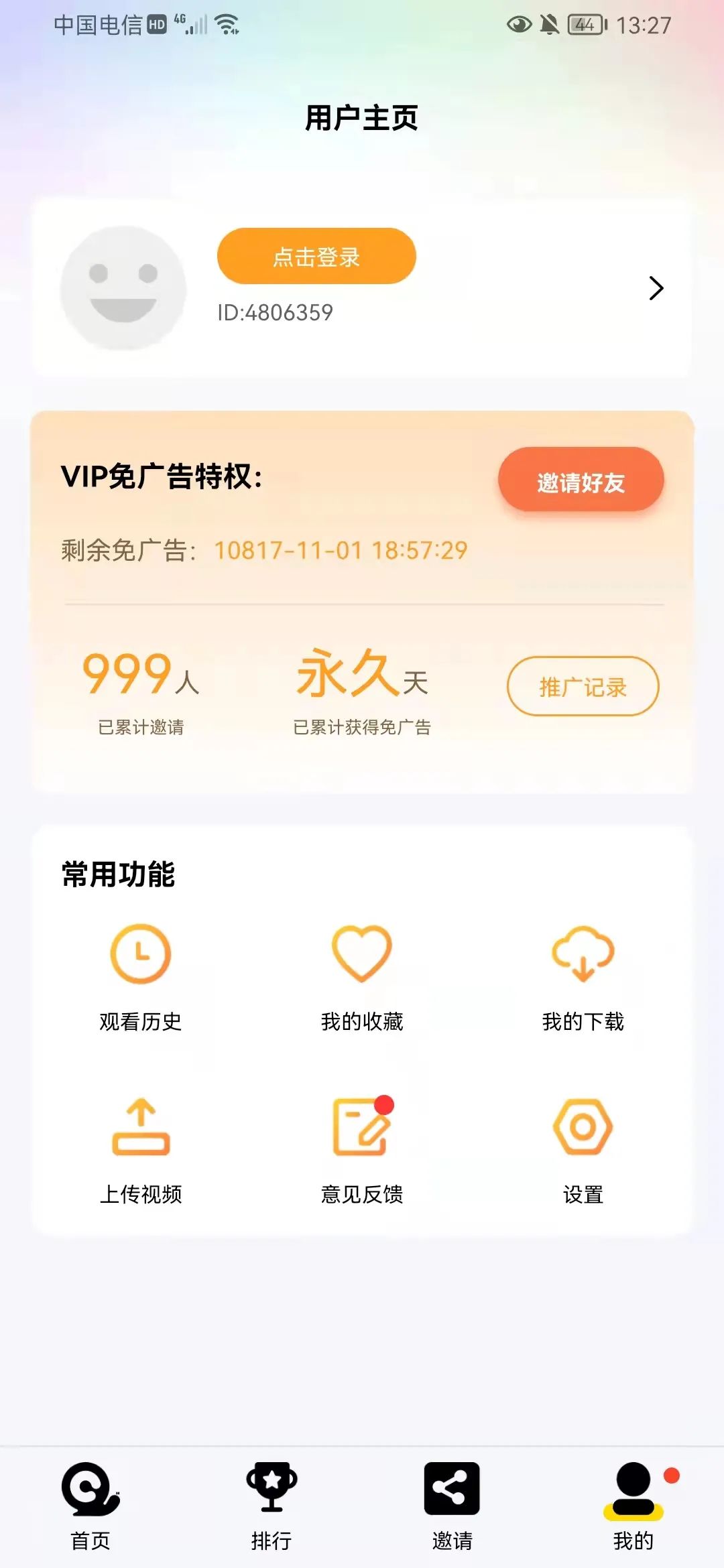
Task: Open 我的收藏 favorites
Action: 362,976
